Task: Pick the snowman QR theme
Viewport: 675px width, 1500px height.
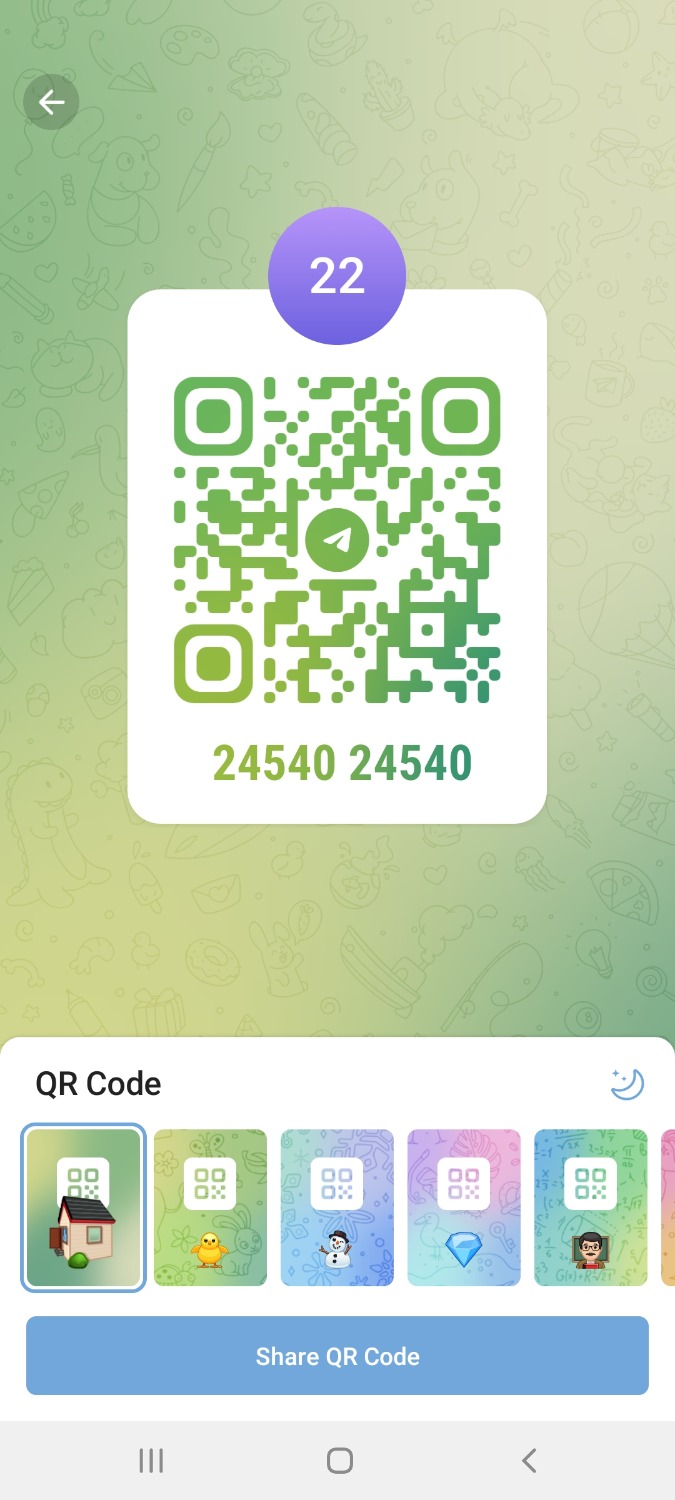Action: (x=337, y=1207)
